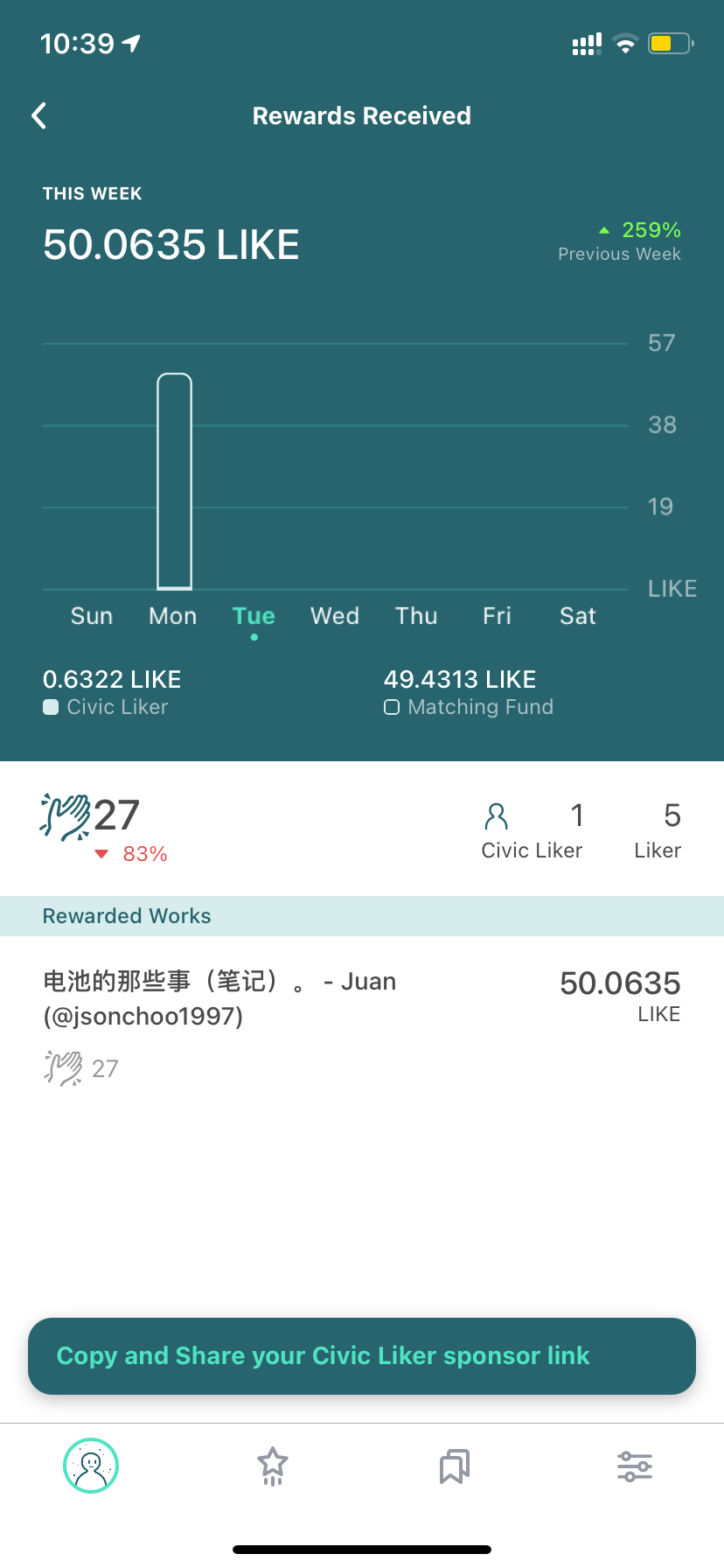Select Tue on the weekly chart
724x1568 pixels.
click(254, 616)
